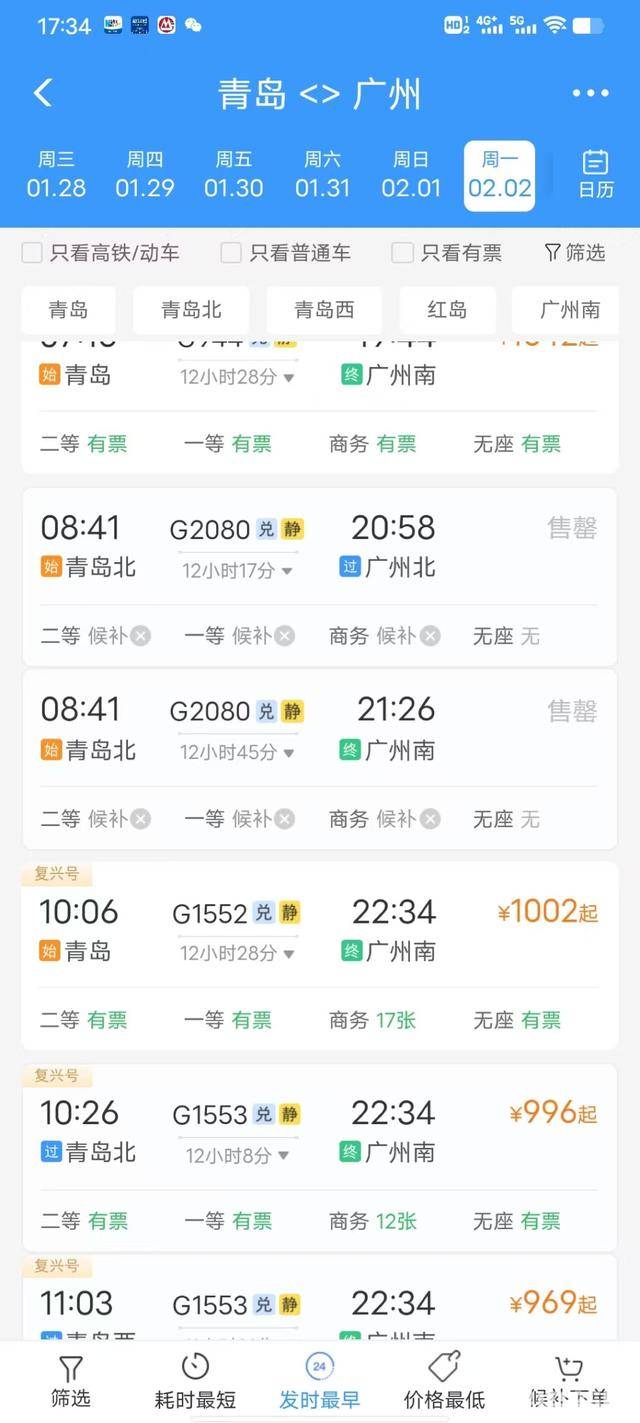Toggle the 只看有票 checkbox
The height and width of the screenshot is (1423, 640).
point(402,253)
